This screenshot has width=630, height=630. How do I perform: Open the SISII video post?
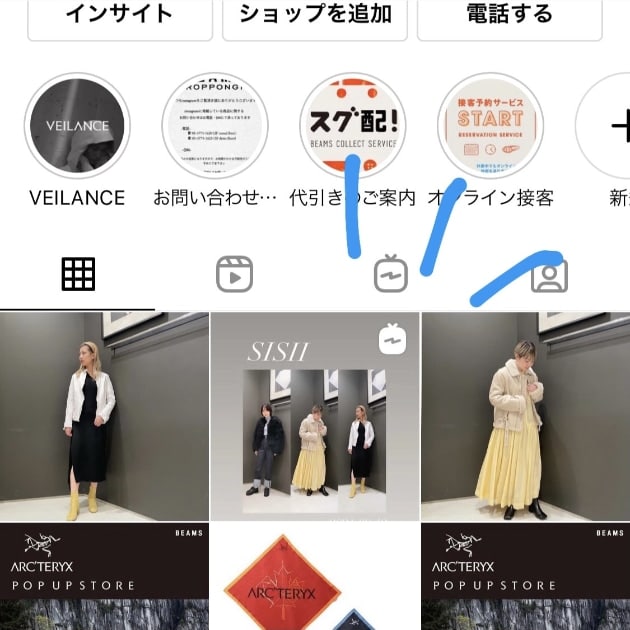point(315,416)
